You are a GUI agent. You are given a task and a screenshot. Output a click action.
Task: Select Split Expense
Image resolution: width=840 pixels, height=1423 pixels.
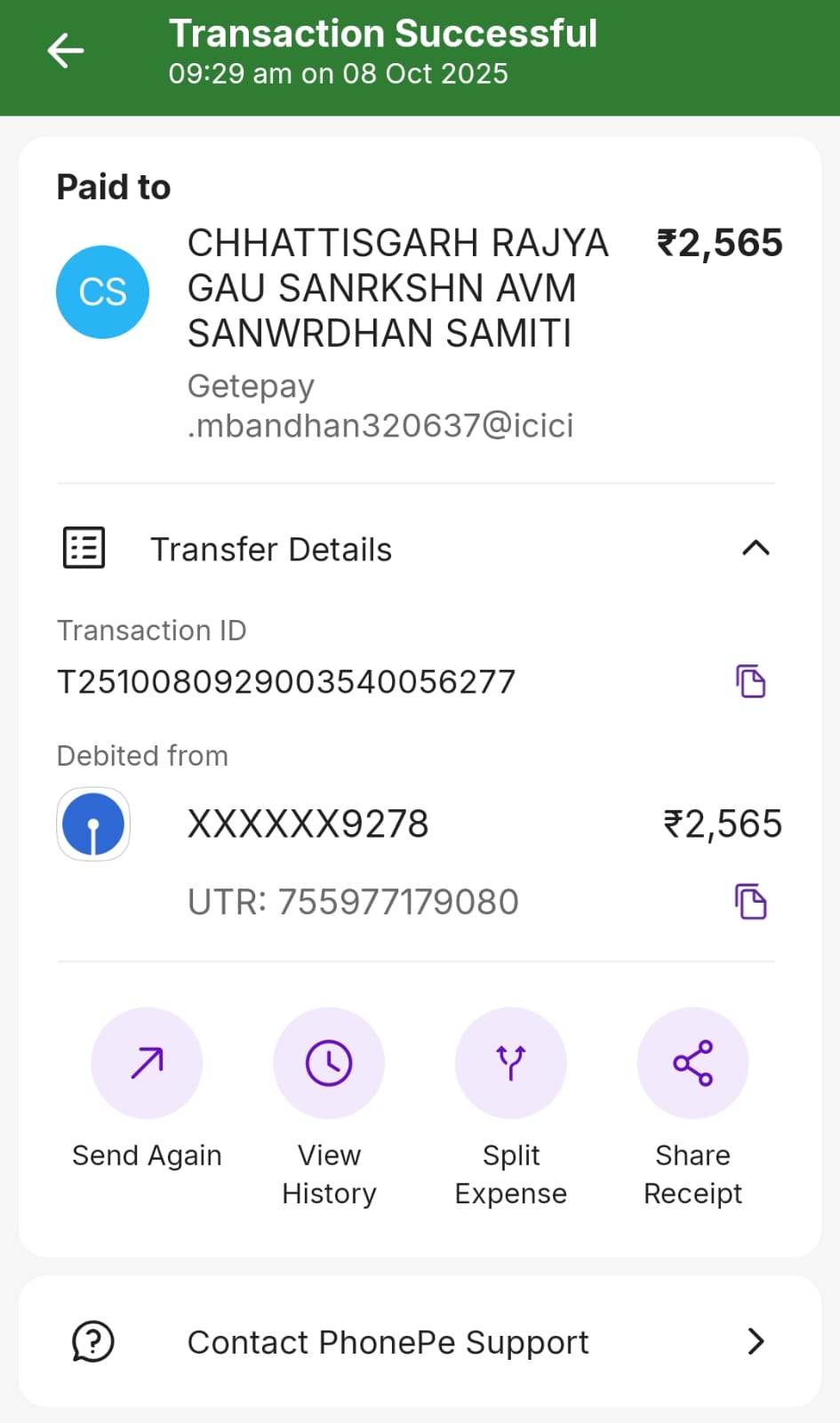click(511, 1064)
